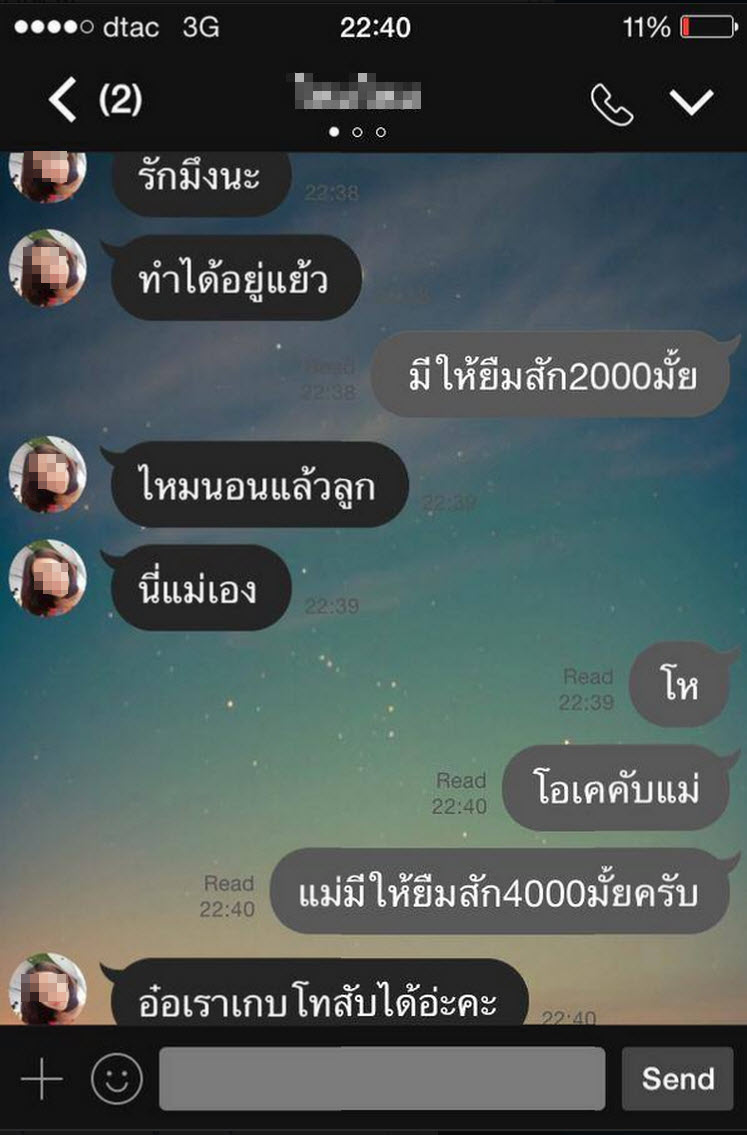Start a voice call with this contact

[611, 103]
